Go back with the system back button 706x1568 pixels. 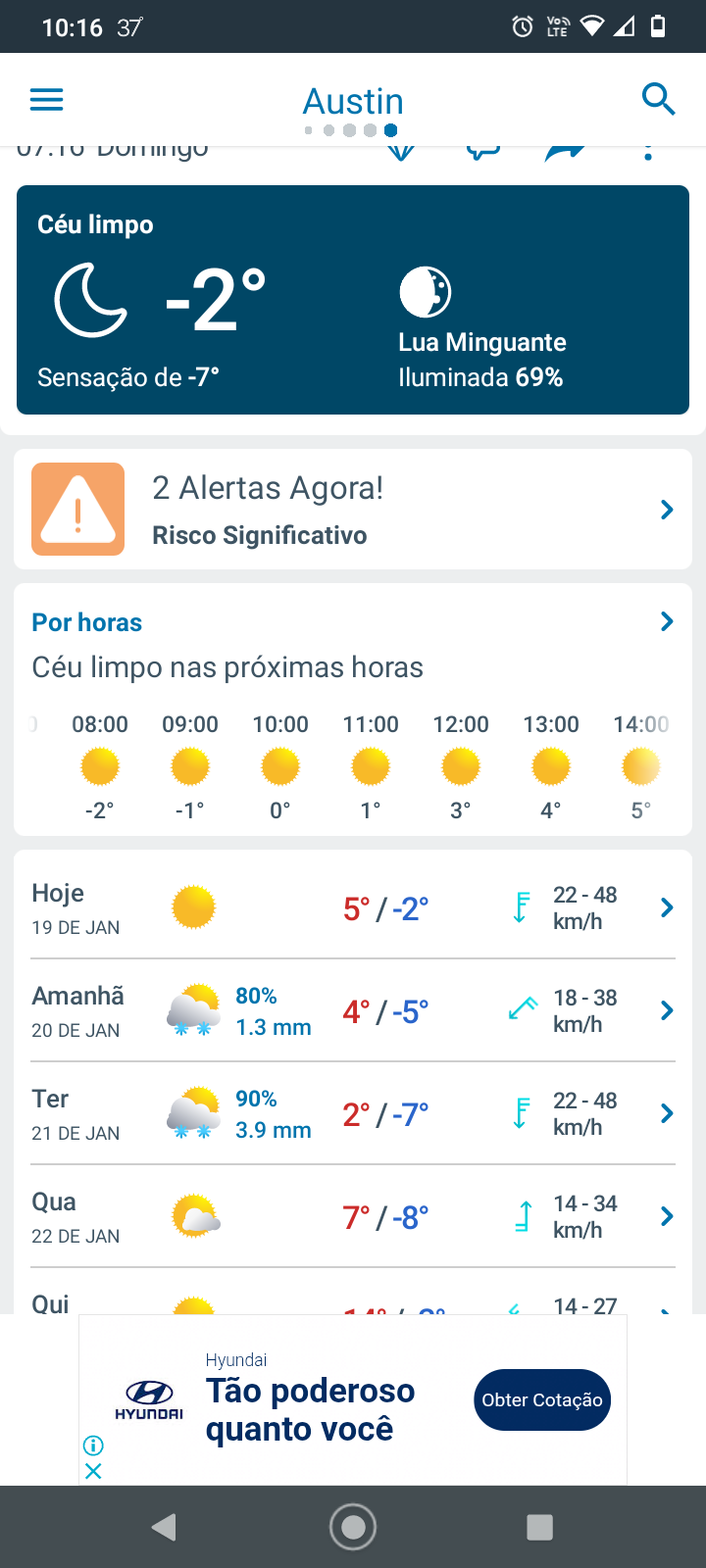pos(165,1527)
